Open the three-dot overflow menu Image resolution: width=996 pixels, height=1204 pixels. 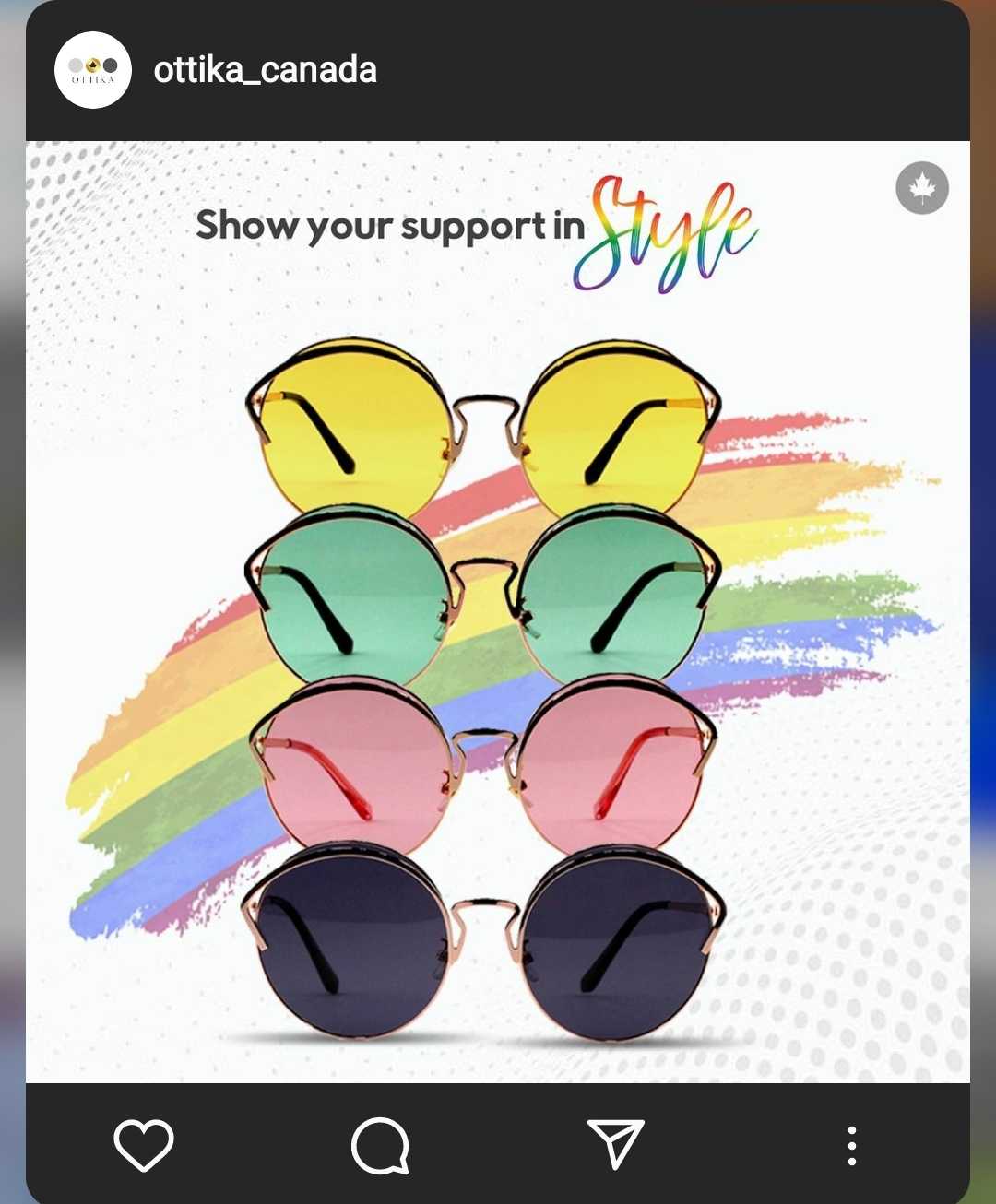click(x=851, y=1146)
